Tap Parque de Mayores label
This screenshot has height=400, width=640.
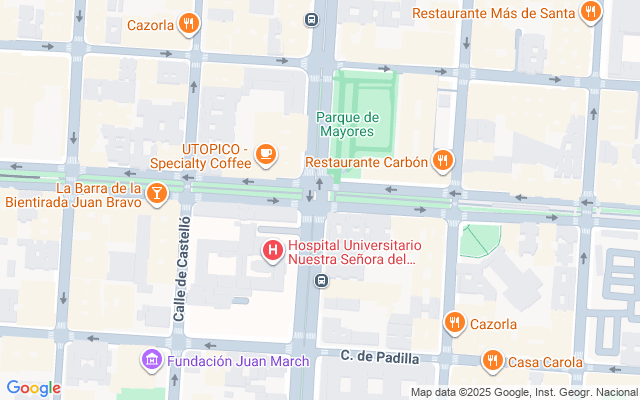pyautogui.click(x=346, y=124)
